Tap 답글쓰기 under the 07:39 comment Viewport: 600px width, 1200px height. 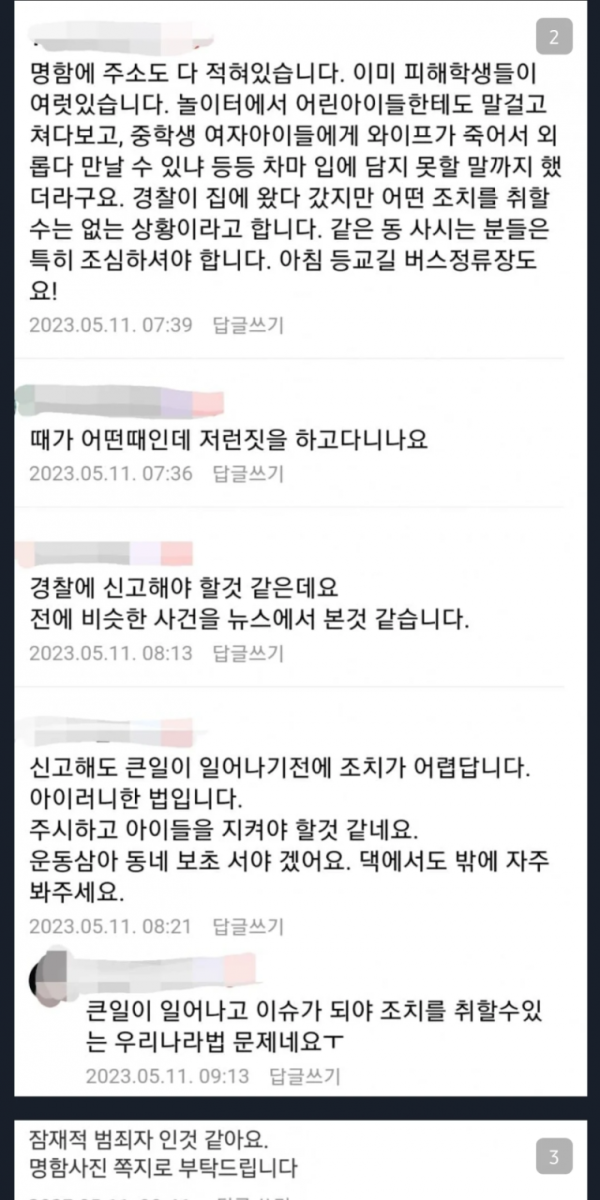[x=248, y=325]
